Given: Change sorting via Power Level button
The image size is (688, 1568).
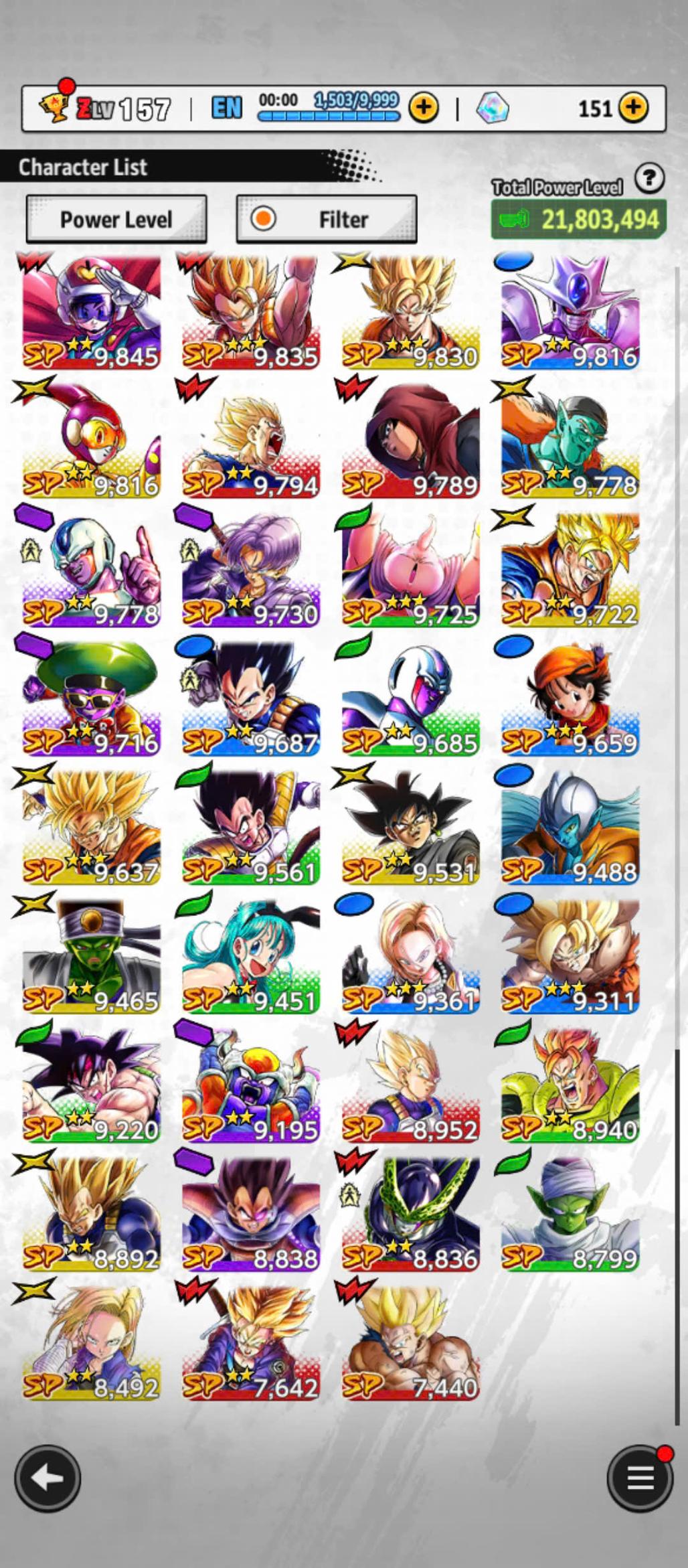Looking at the screenshot, I should [116, 219].
